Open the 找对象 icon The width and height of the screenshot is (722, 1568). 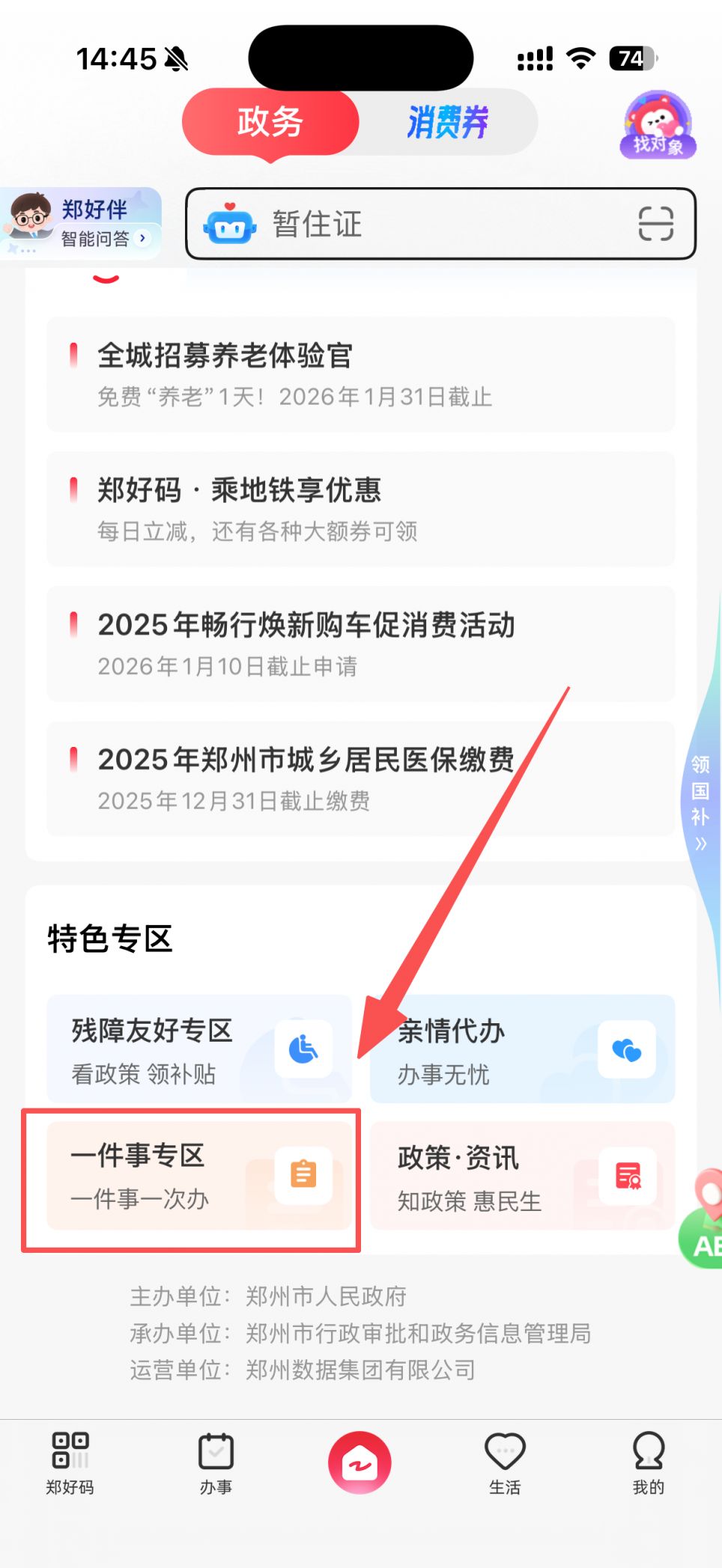[x=658, y=125]
